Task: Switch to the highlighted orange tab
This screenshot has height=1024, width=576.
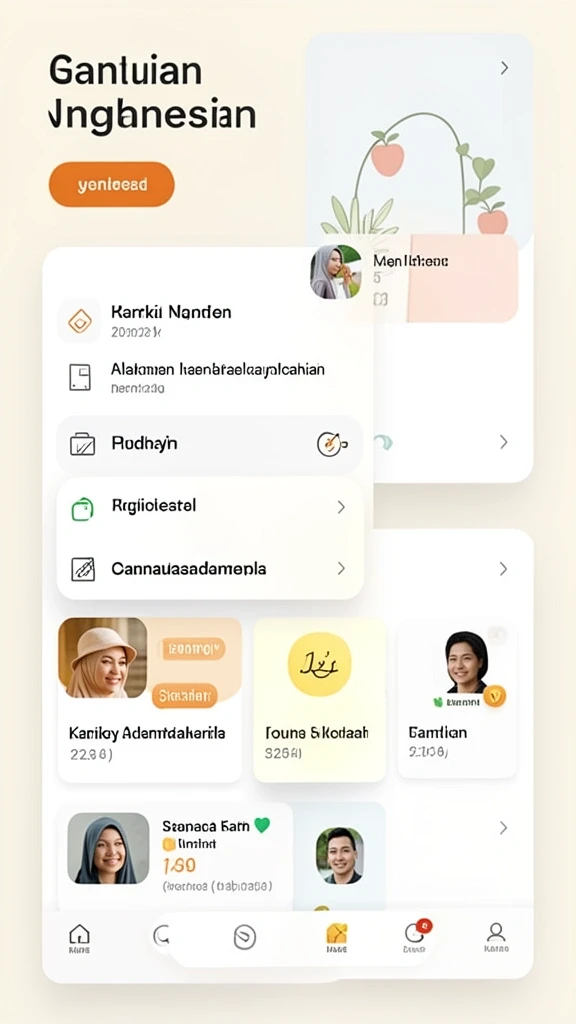Action: 336,938
